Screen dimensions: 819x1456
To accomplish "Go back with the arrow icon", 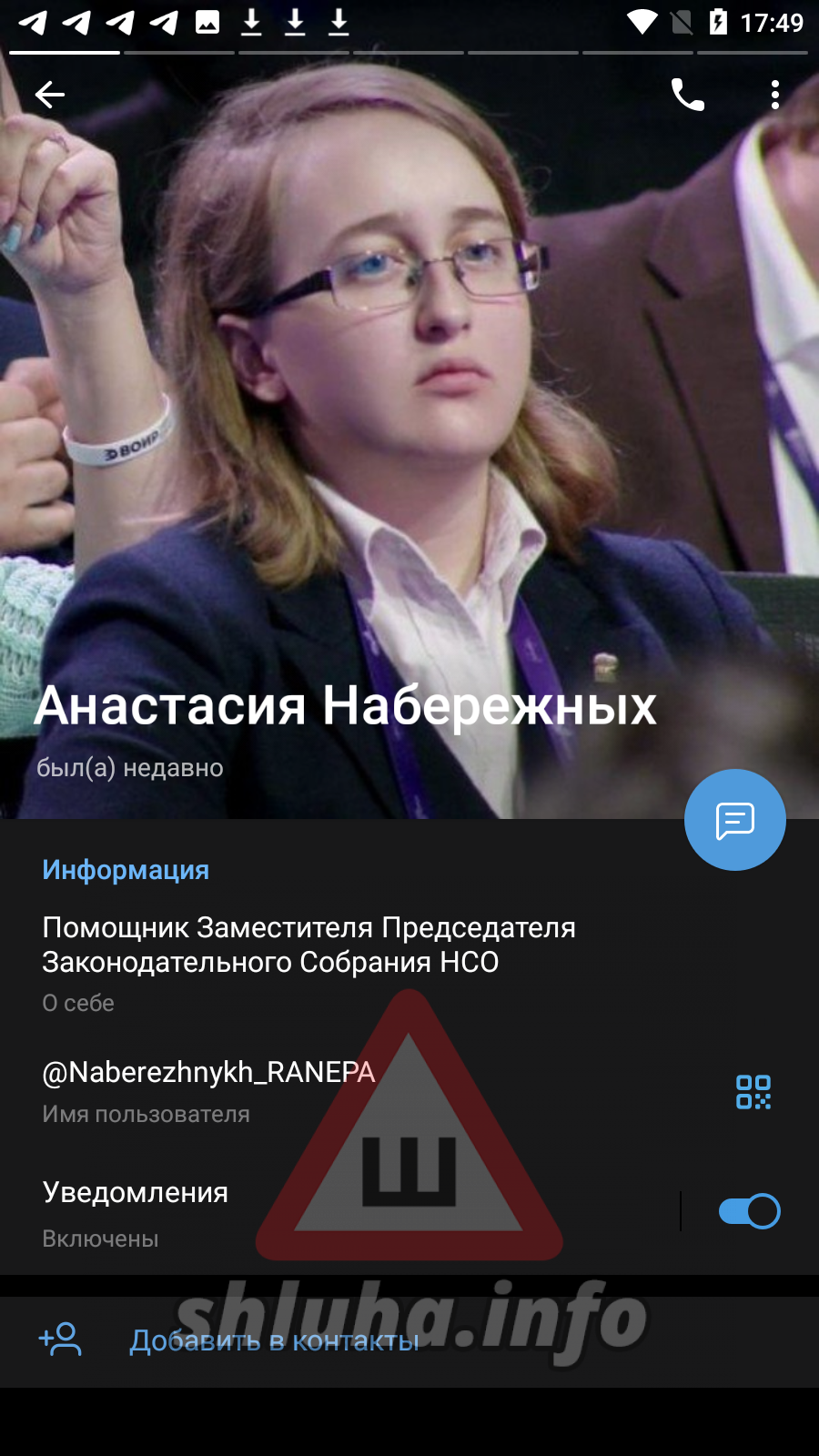I will point(50,94).
